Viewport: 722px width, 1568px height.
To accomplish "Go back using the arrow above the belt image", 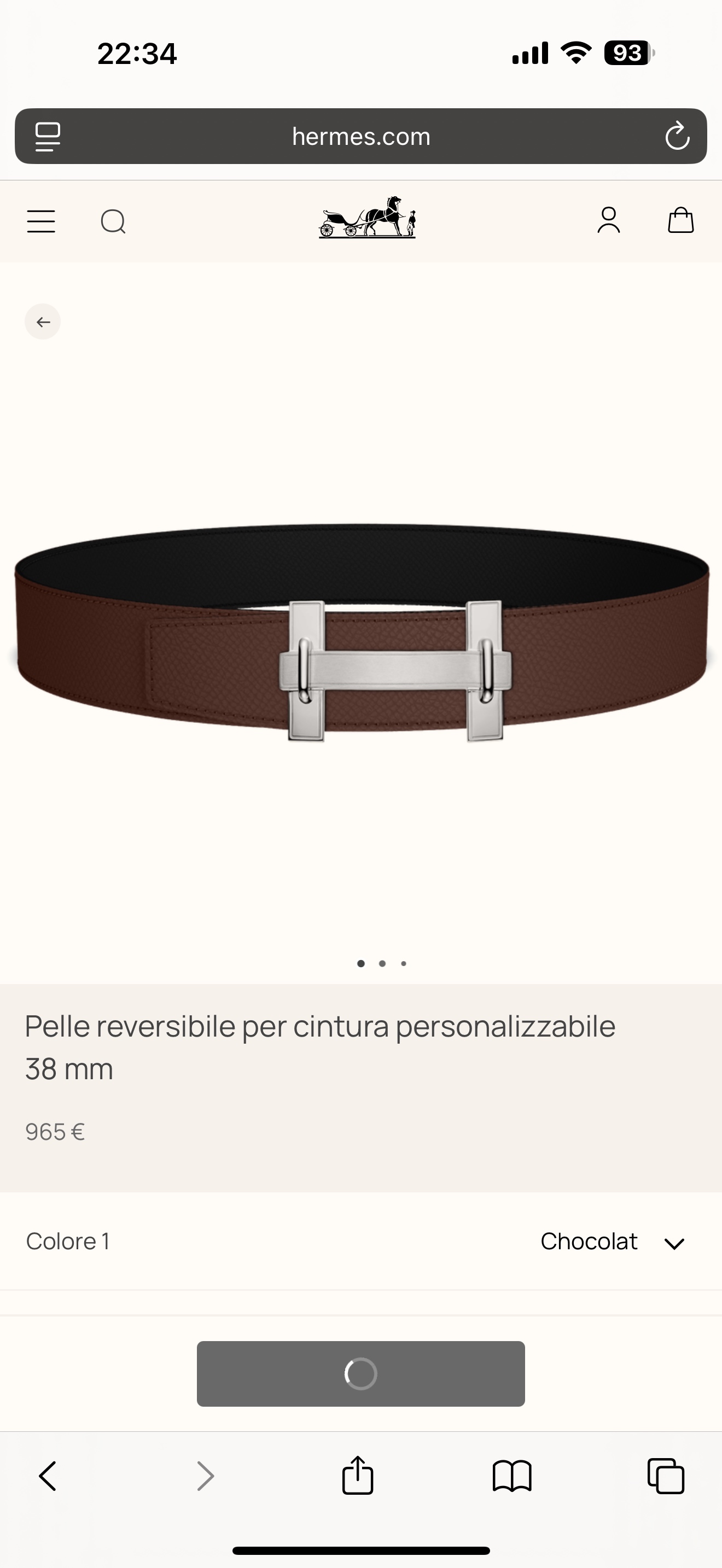I will pyautogui.click(x=43, y=321).
